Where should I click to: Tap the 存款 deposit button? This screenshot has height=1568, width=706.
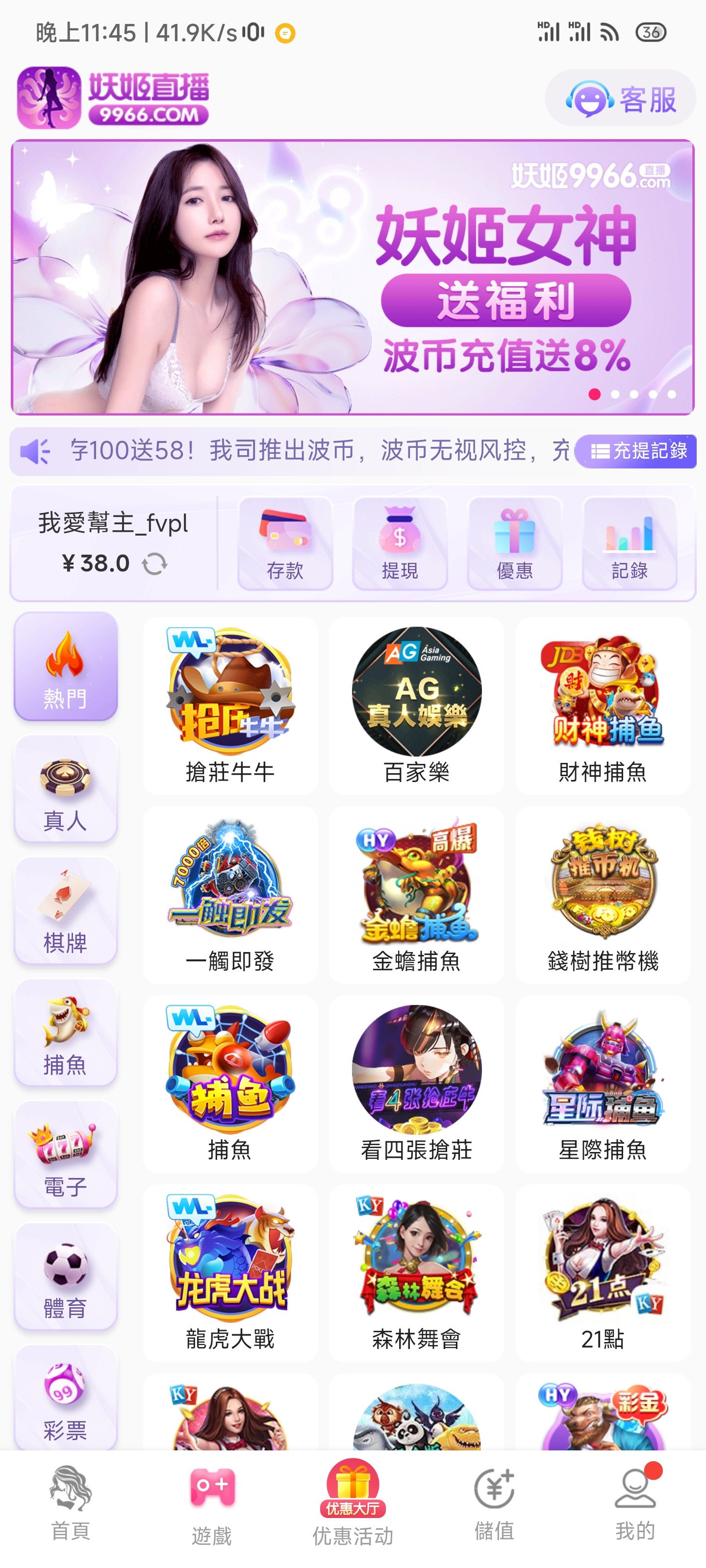285,543
